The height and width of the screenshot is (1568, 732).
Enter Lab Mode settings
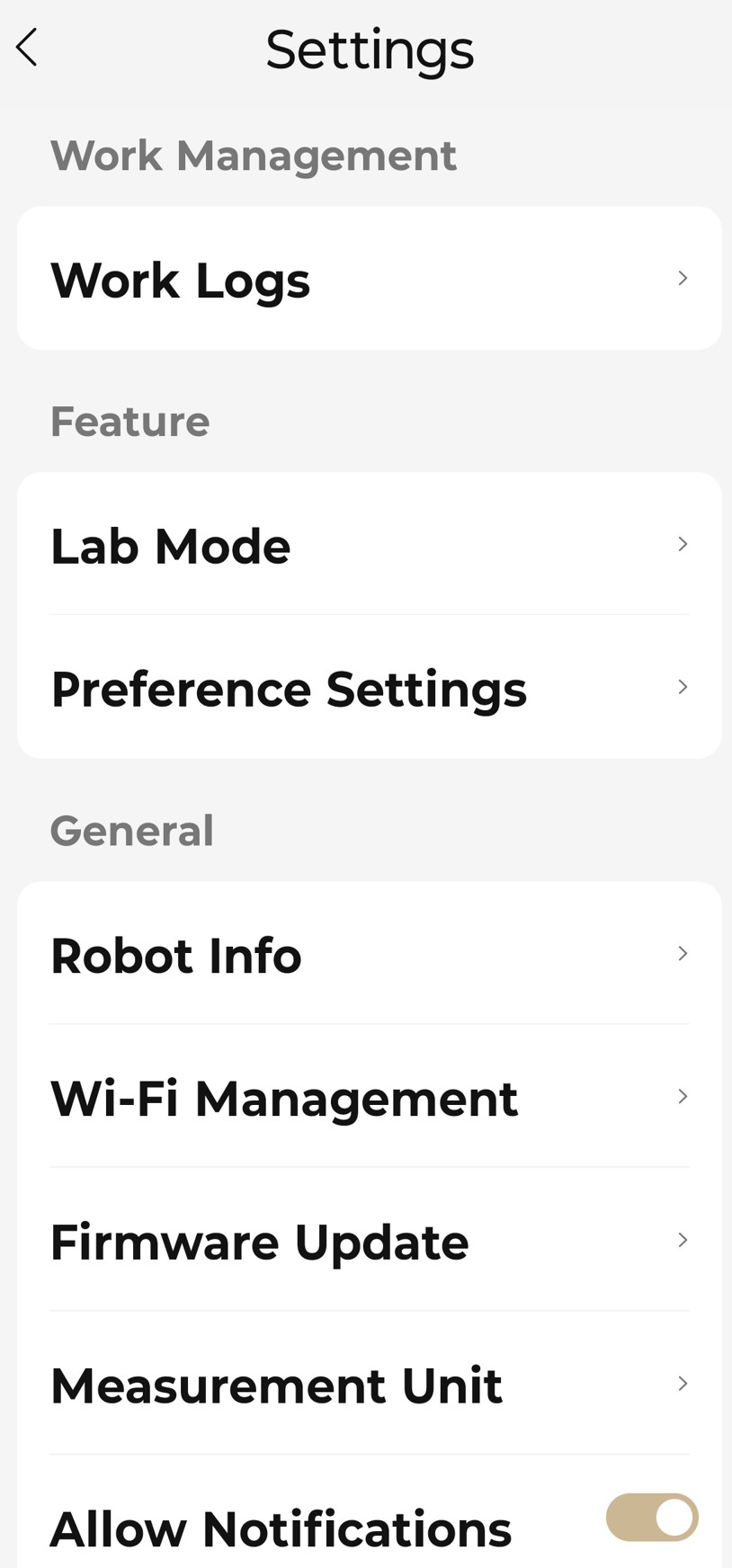tap(369, 545)
